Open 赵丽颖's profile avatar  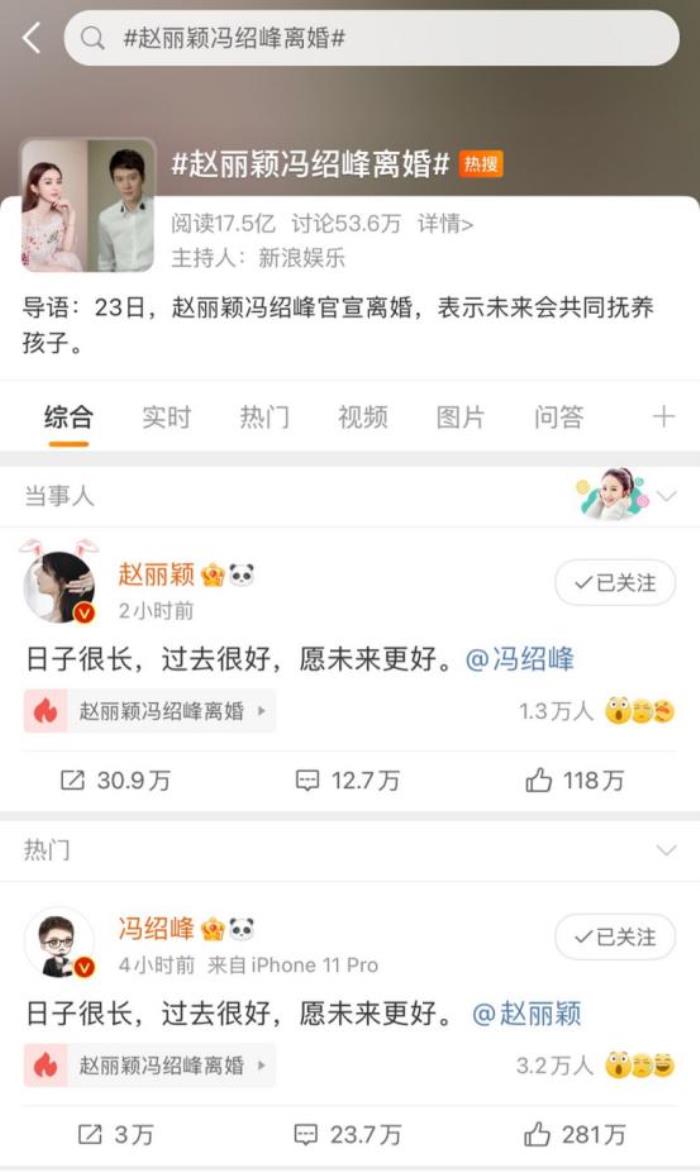[x=60, y=586]
